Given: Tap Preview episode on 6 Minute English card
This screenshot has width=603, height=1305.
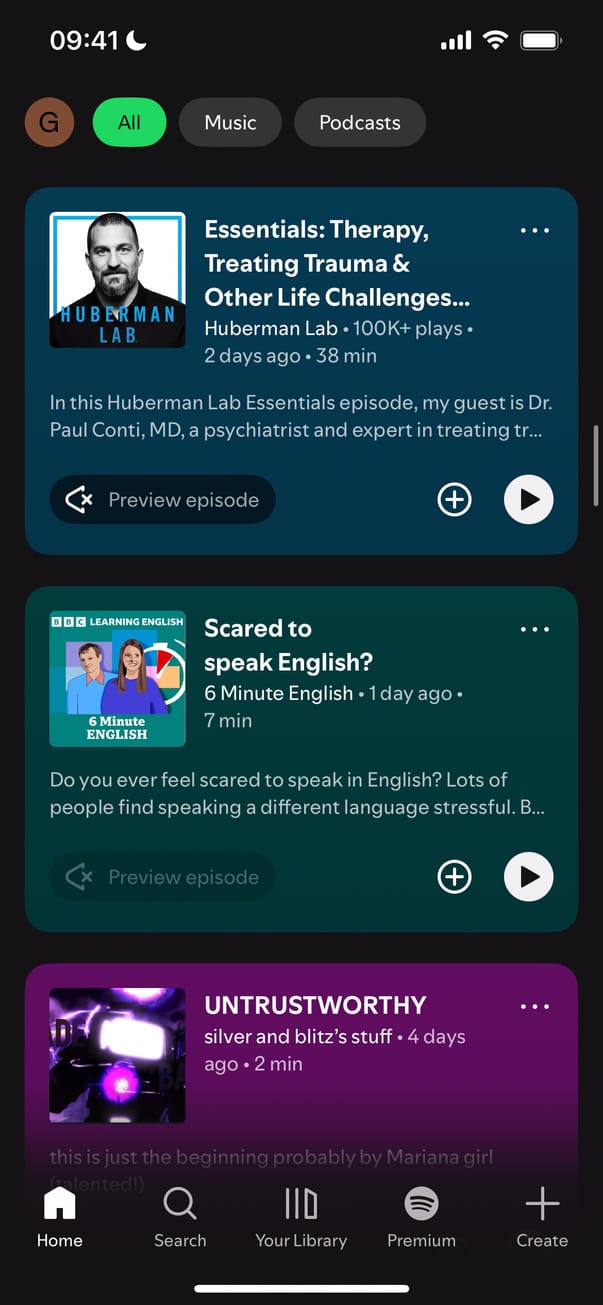Looking at the screenshot, I should [162, 877].
